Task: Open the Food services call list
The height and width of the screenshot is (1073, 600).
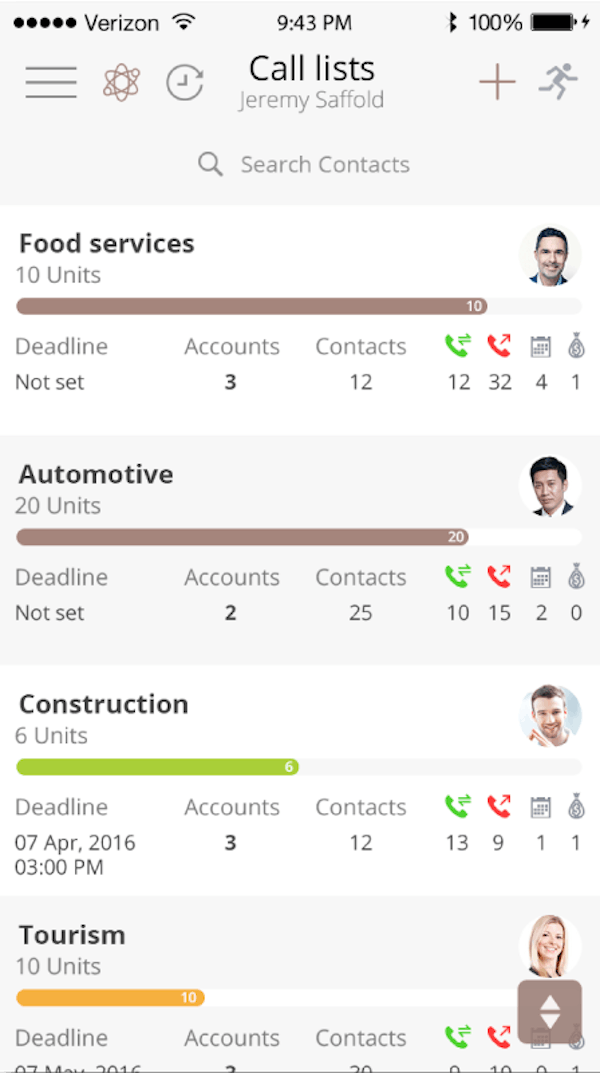Action: 300,320
